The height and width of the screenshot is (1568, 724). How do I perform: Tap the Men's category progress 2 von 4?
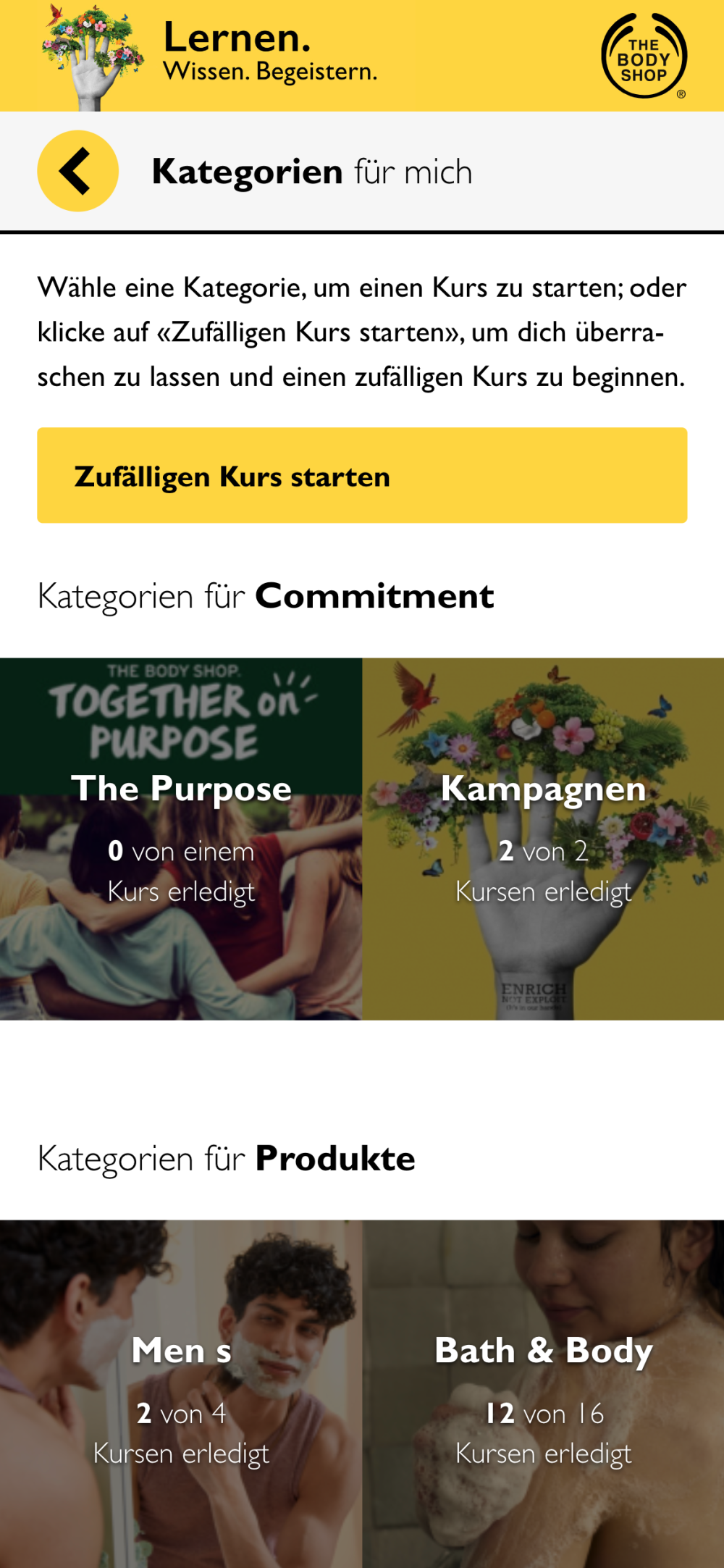pos(181,1414)
